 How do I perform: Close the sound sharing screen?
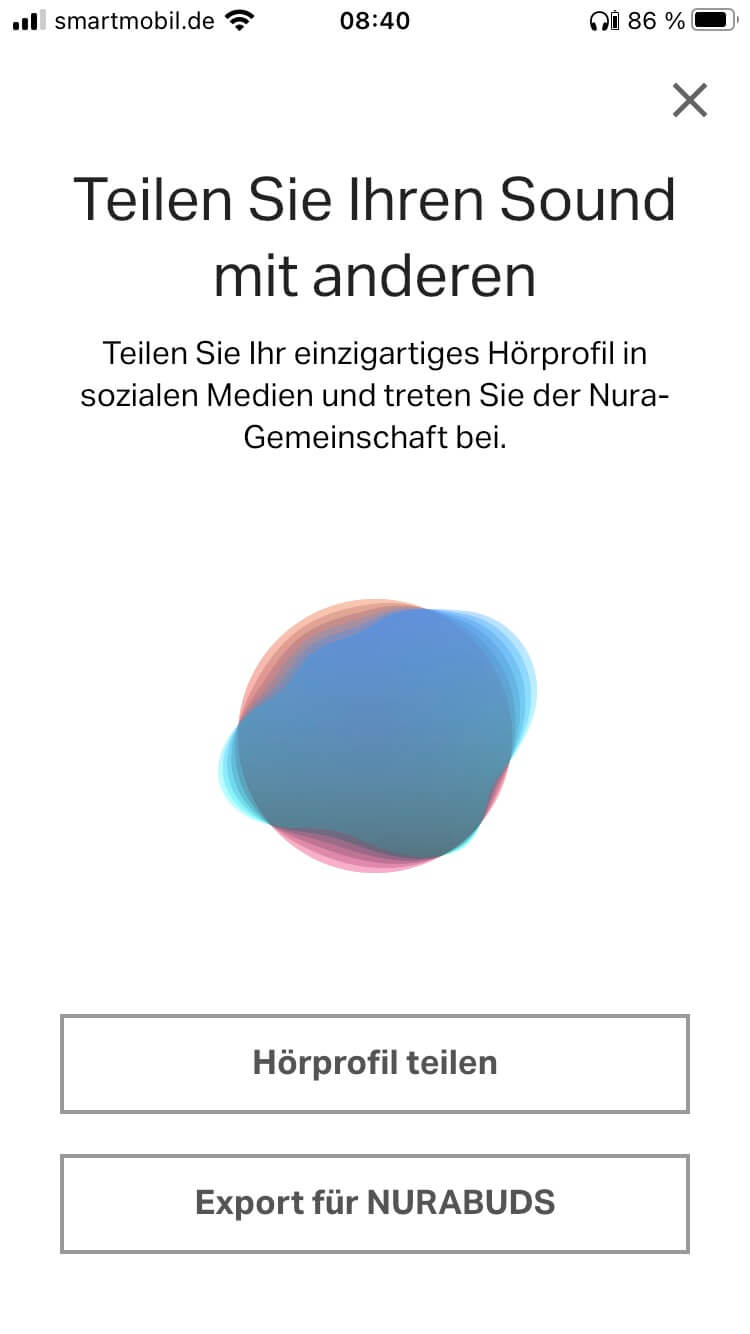(x=690, y=100)
